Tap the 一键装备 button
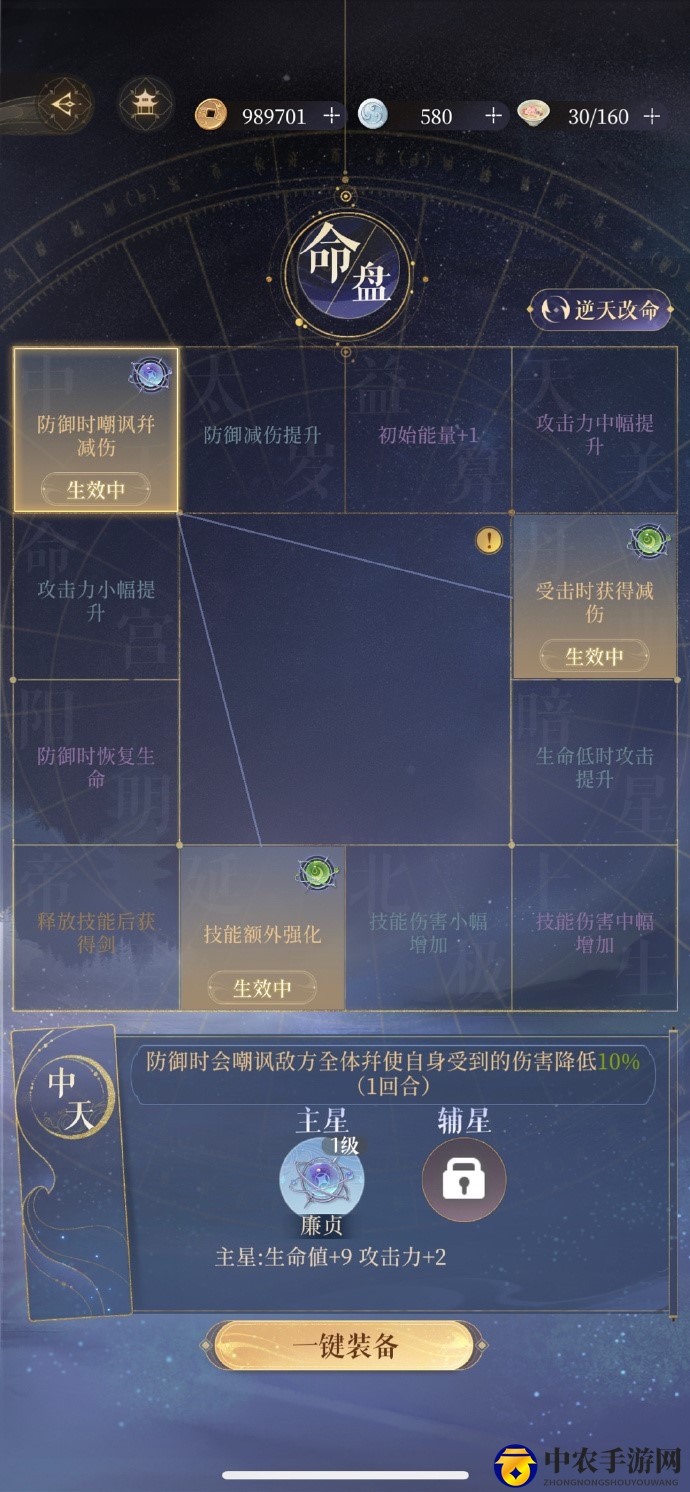Image resolution: width=690 pixels, height=1492 pixels. click(x=345, y=1346)
